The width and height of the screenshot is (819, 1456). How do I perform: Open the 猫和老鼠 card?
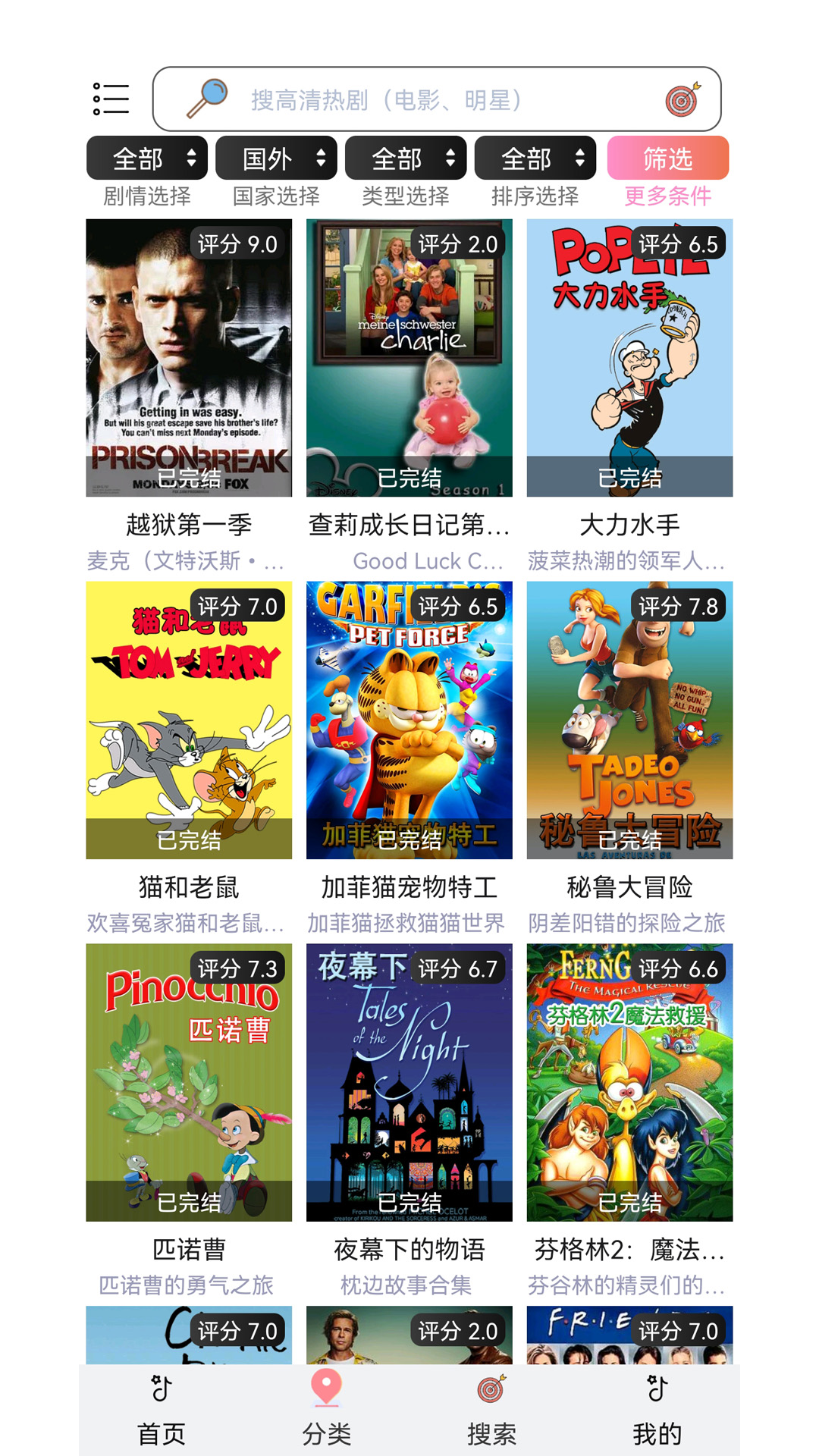pos(189,720)
